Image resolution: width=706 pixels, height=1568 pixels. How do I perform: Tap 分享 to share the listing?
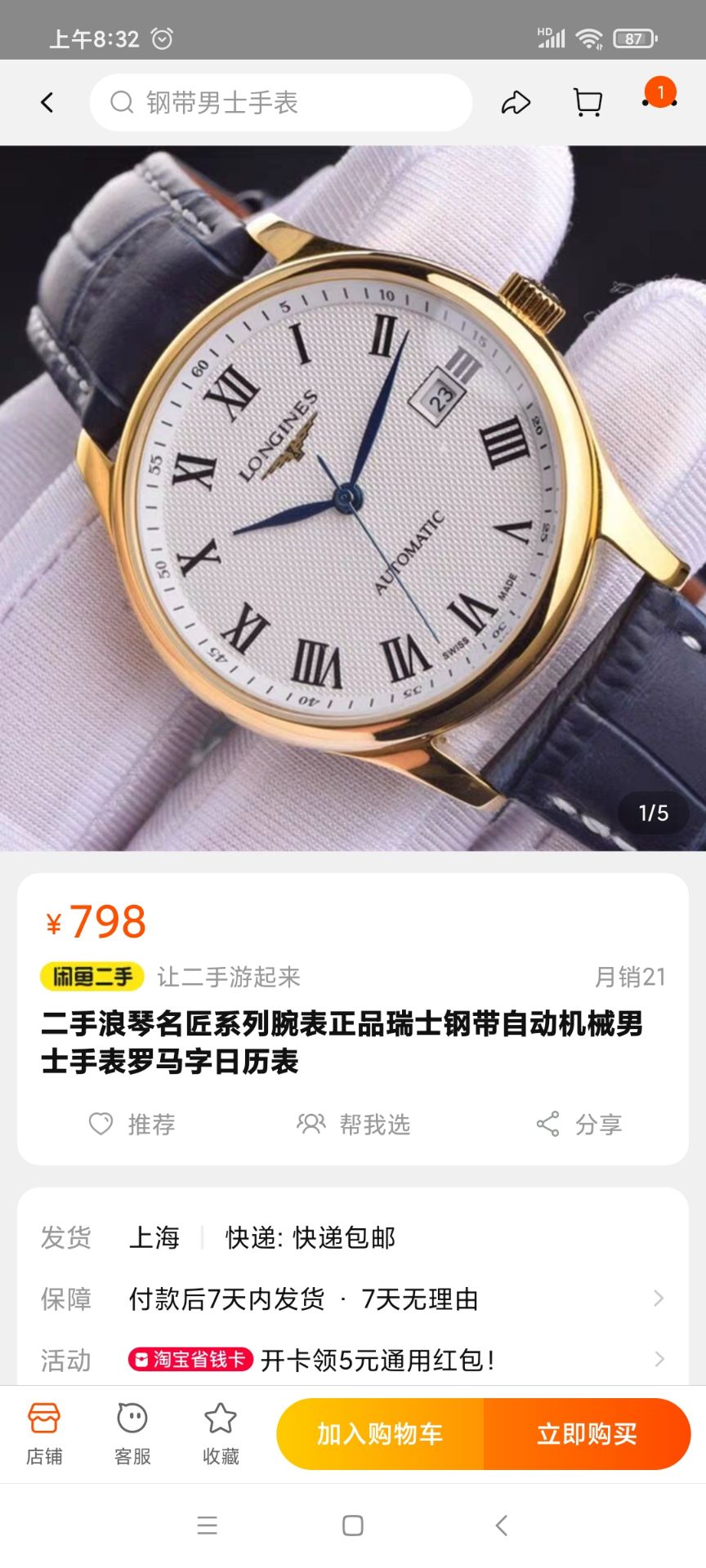(x=579, y=1125)
